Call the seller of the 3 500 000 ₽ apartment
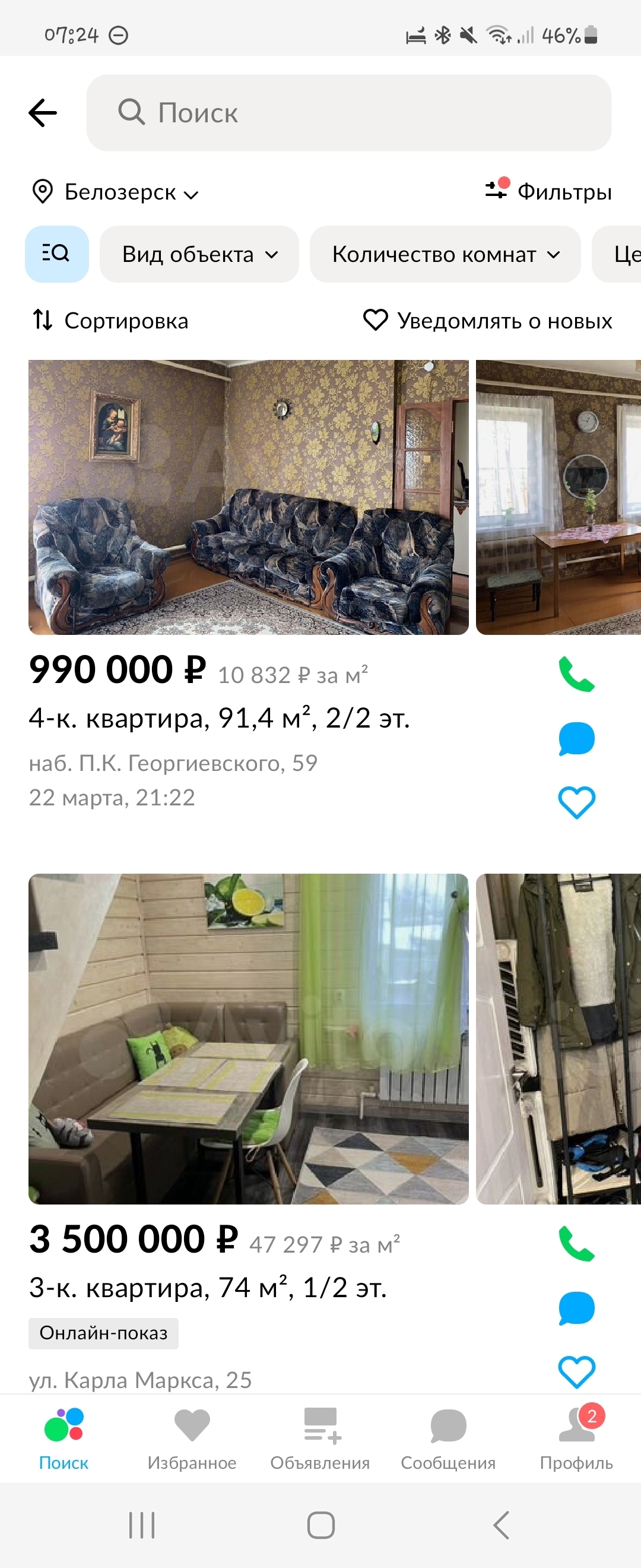641x1568 pixels. (x=576, y=1243)
